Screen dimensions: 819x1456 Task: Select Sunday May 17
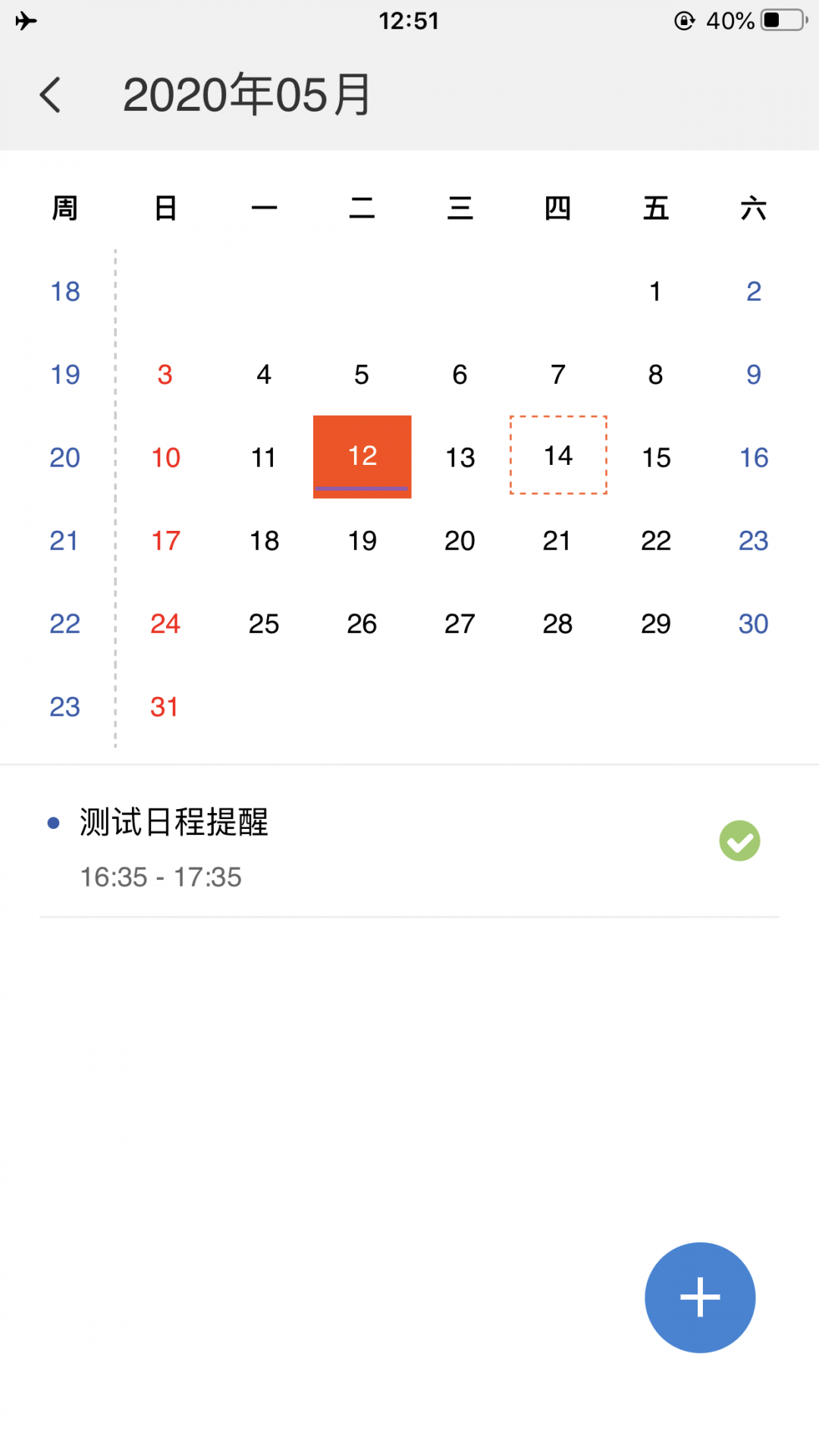(x=165, y=541)
